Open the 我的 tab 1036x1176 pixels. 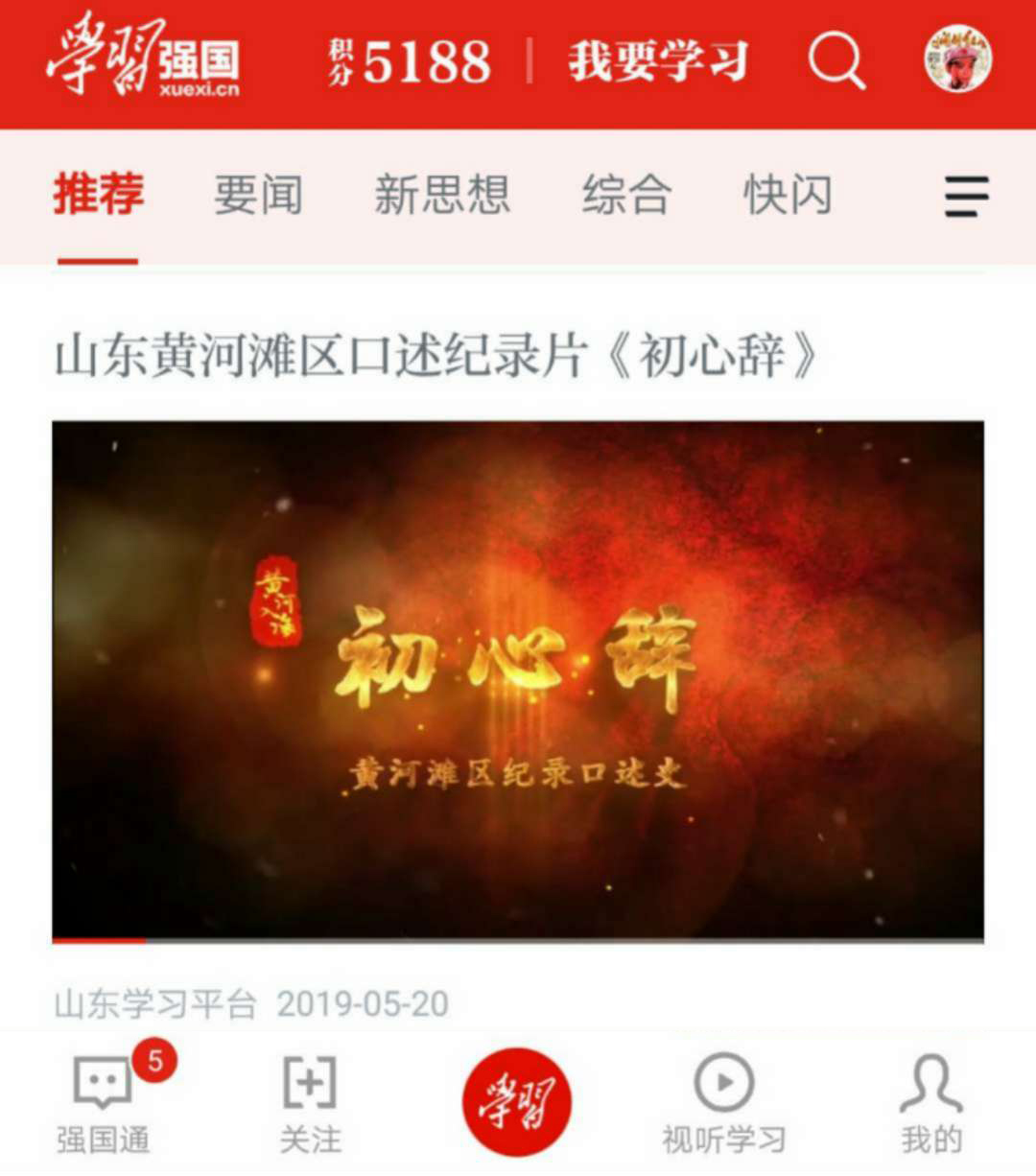[930, 1102]
